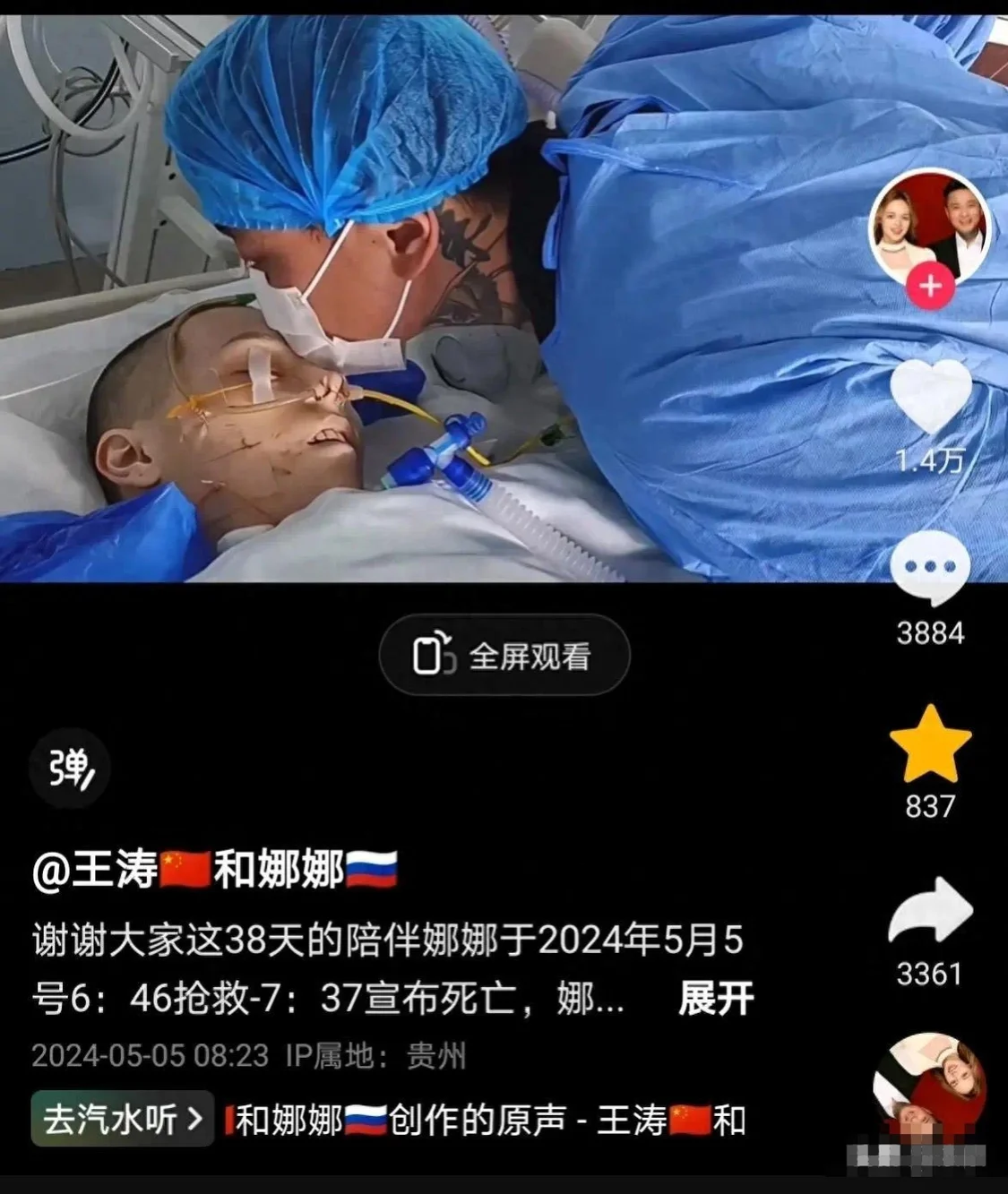Open the comments section
Screen dimensions: 1008x1194
(930, 570)
